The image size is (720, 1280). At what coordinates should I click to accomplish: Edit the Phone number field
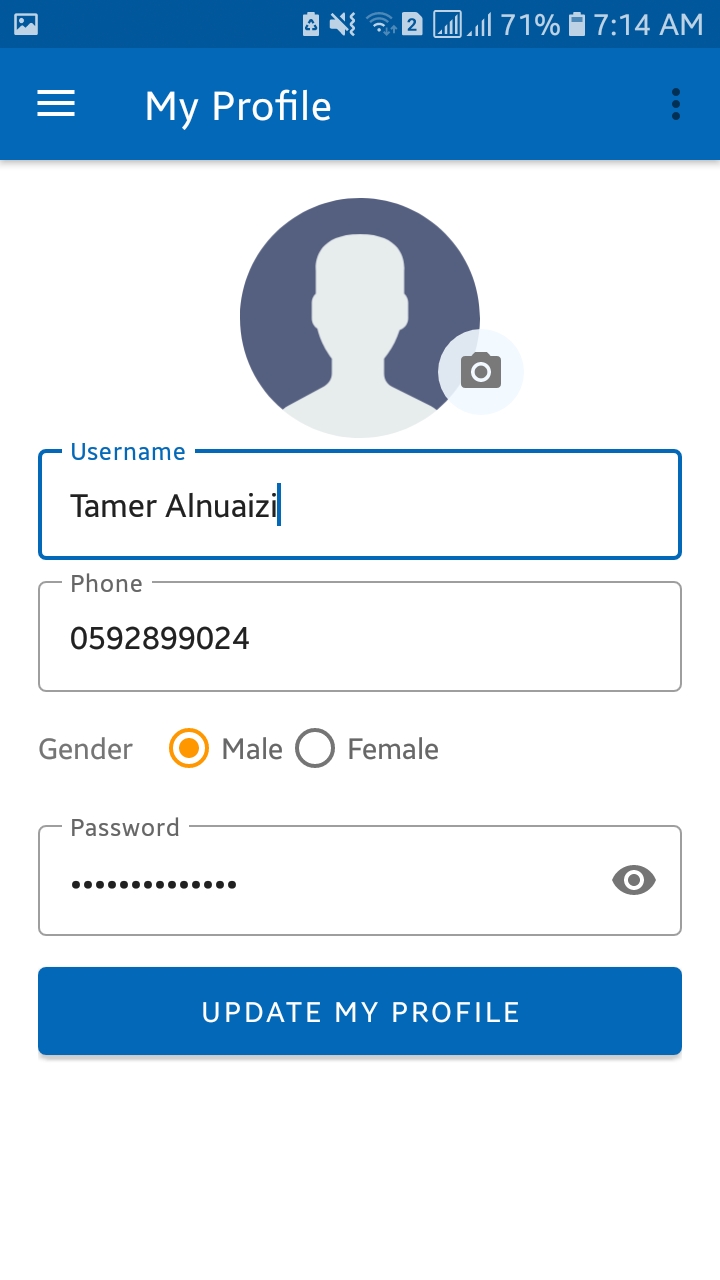click(x=360, y=637)
